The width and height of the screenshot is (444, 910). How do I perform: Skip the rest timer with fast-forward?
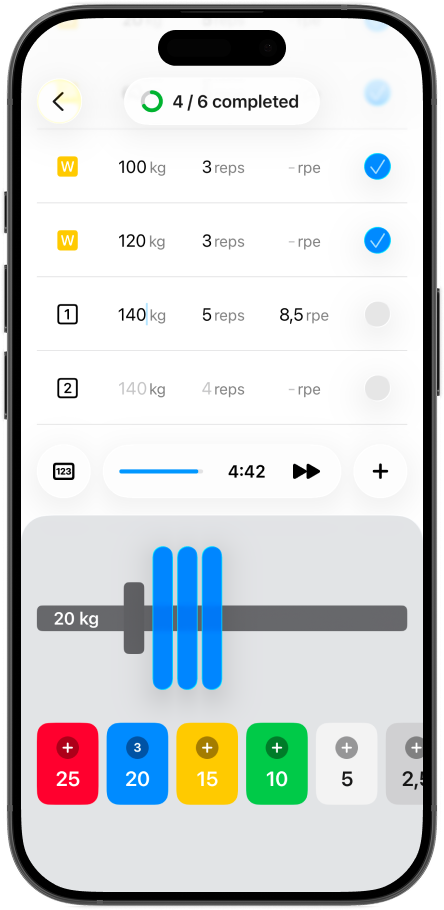306,471
